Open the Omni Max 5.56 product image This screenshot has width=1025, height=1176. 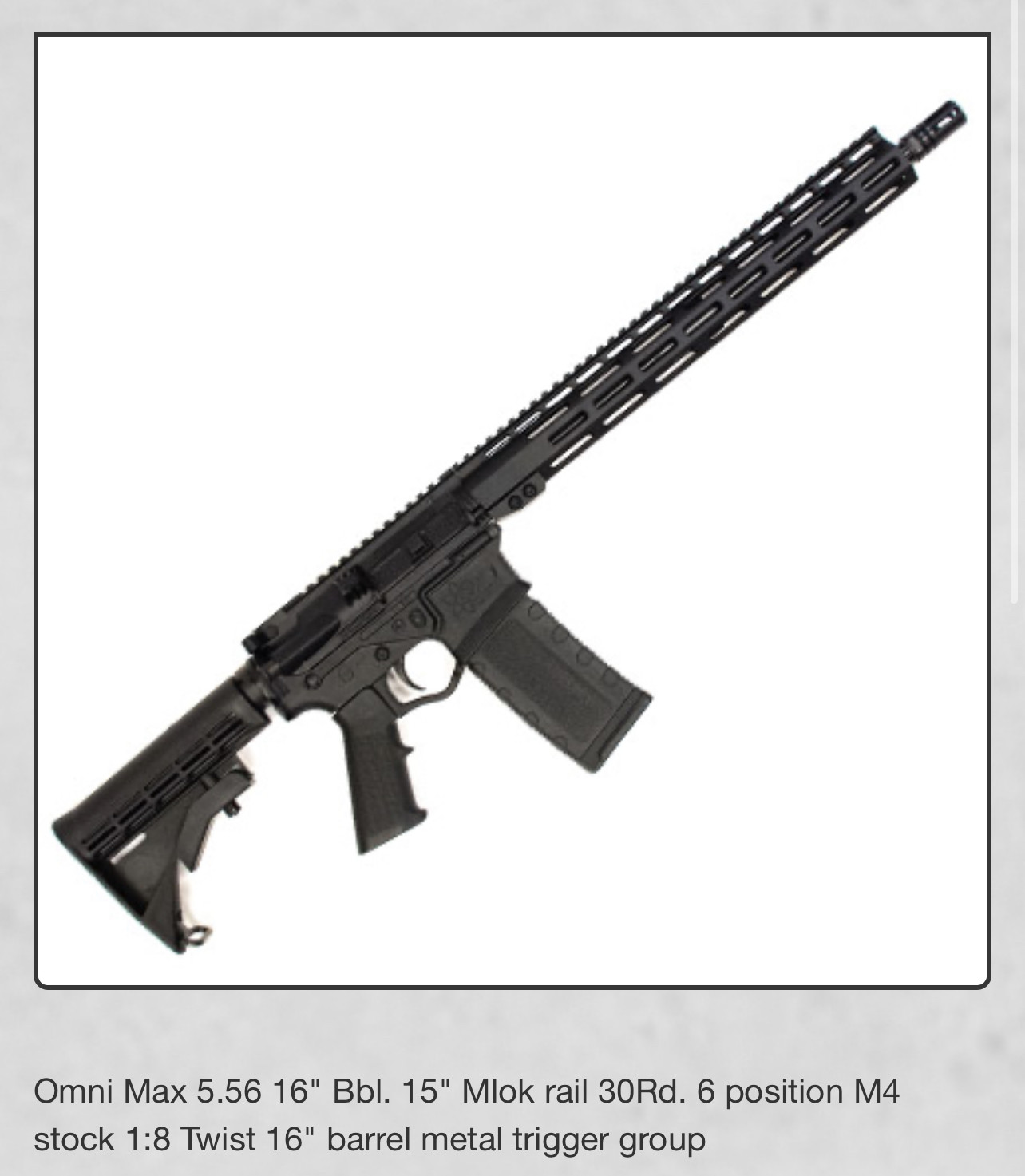pos(512,511)
